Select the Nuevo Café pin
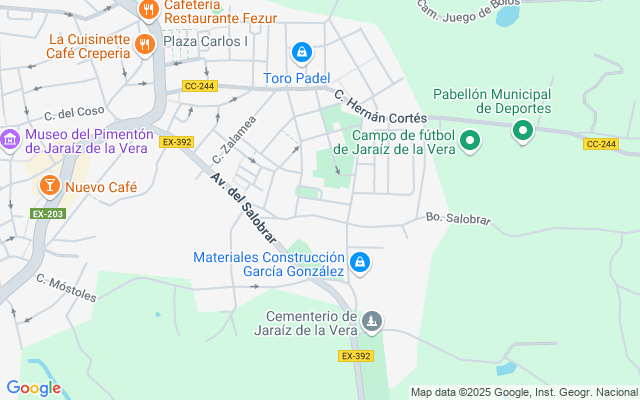 [x=48, y=186]
